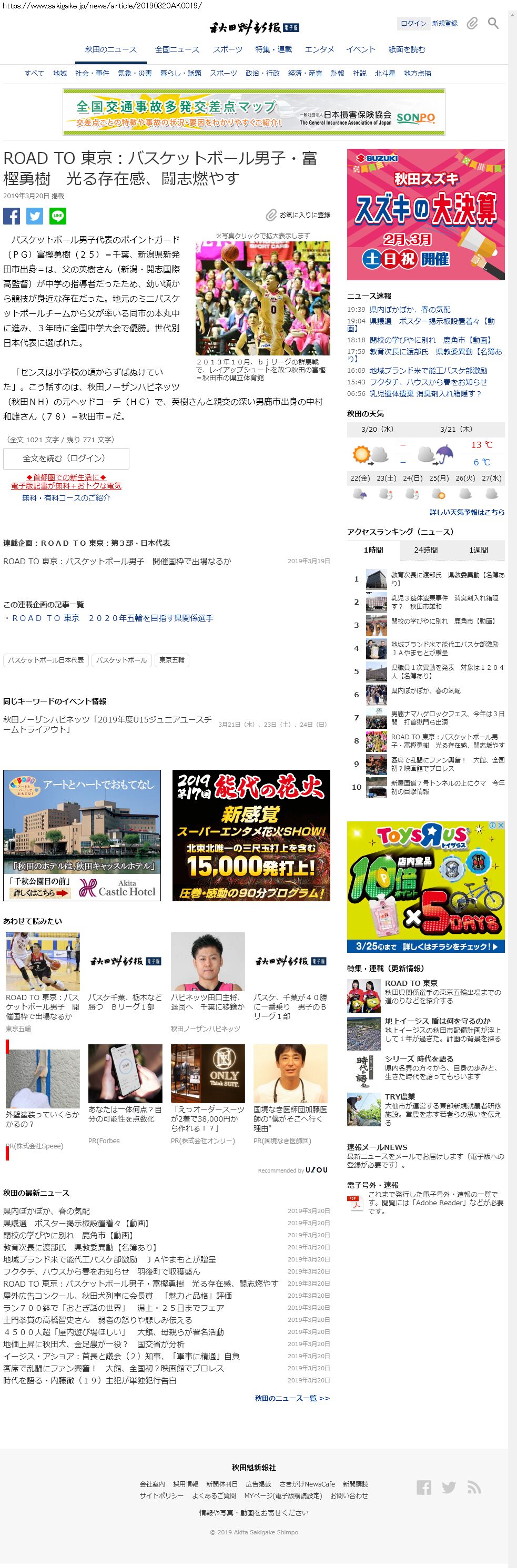Share article on Facebook
The width and height of the screenshot is (517, 1568).
[x=12, y=216]
